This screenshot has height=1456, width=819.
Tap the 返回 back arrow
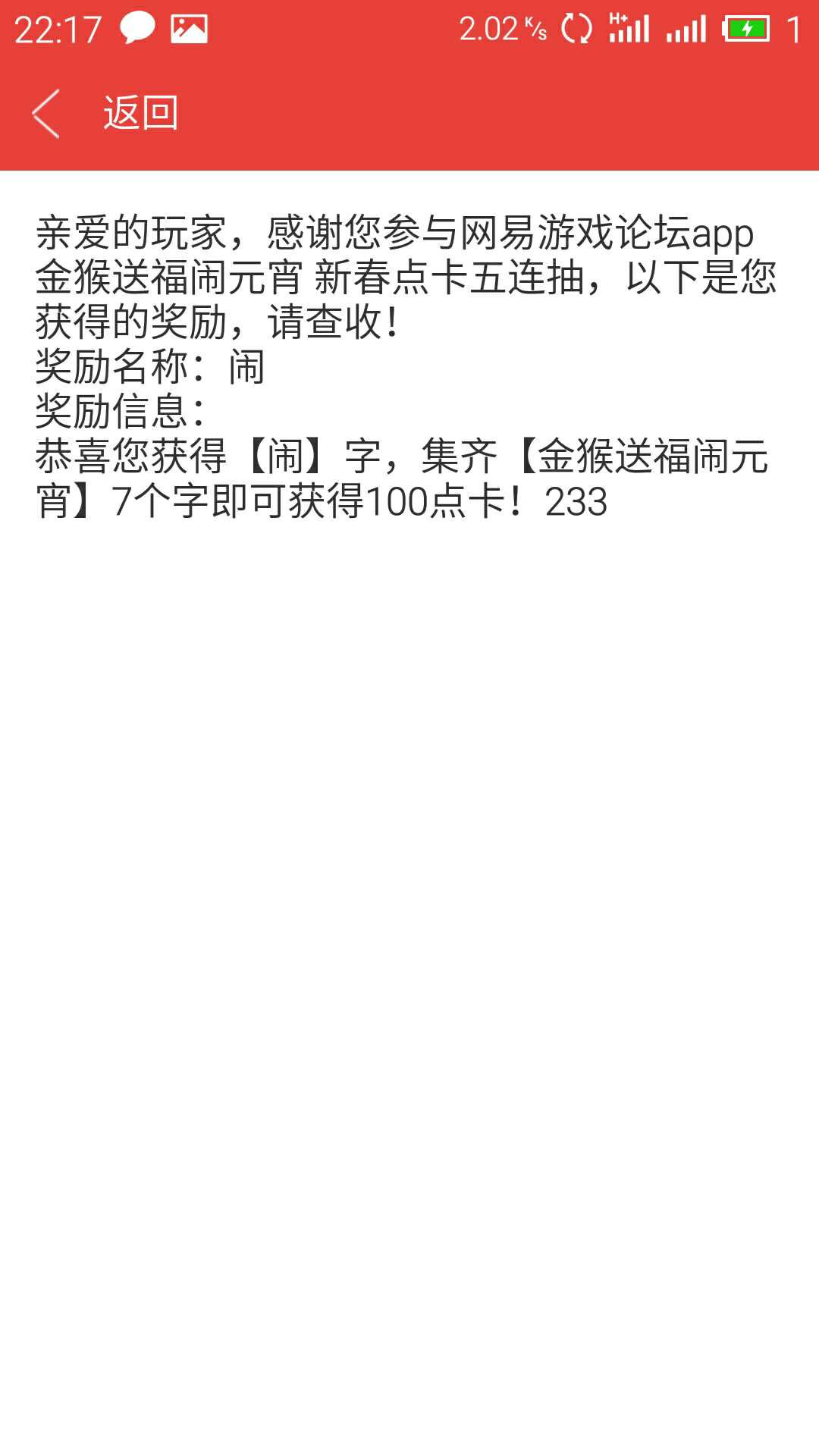click(x=47, y=114)
